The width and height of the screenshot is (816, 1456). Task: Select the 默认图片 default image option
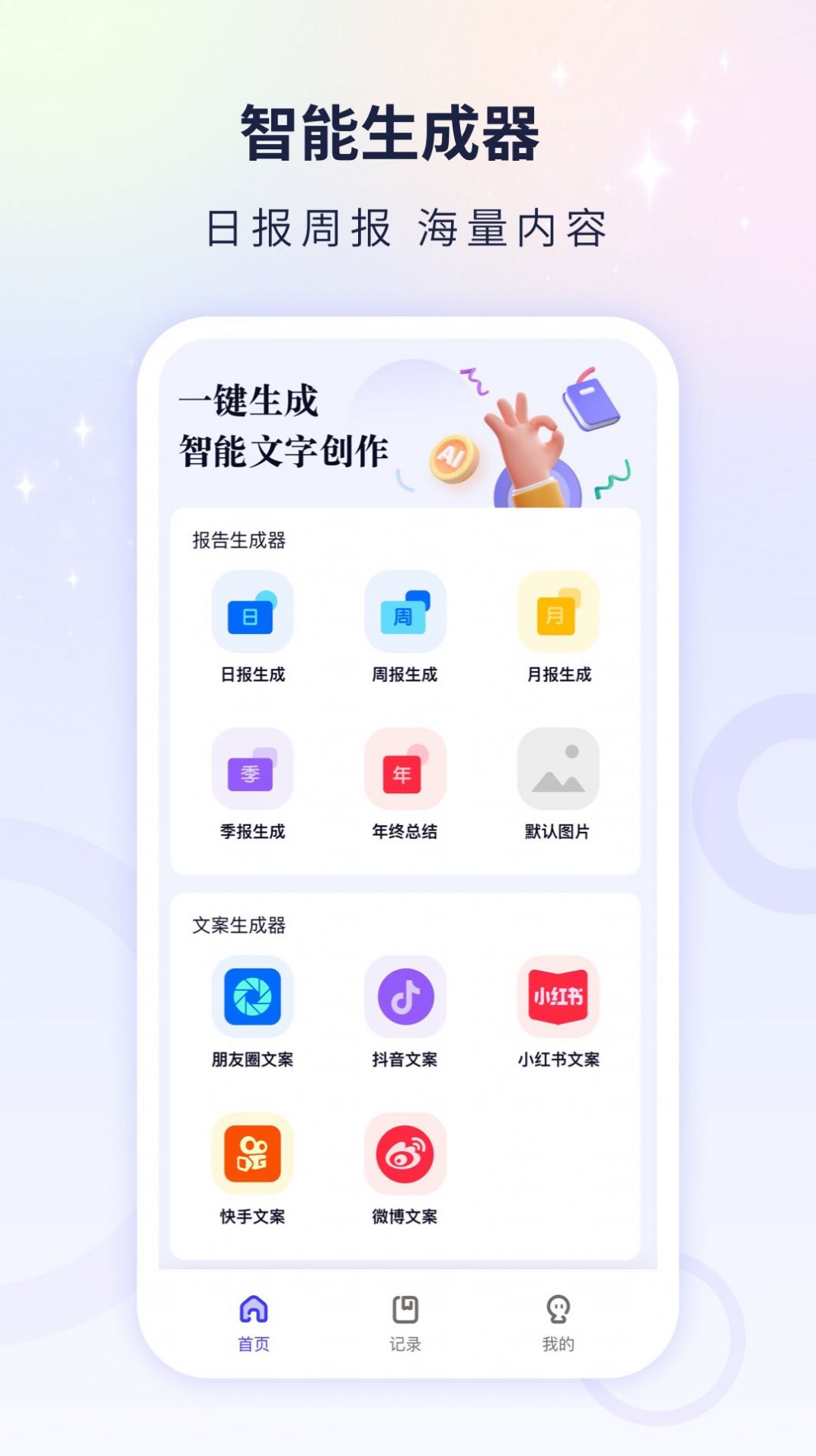[558, 770]
